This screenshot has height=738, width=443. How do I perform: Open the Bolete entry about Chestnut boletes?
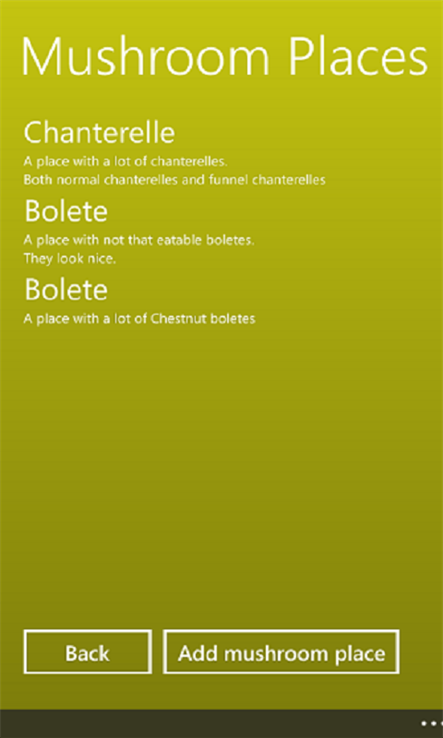click(x=139, y=301)
